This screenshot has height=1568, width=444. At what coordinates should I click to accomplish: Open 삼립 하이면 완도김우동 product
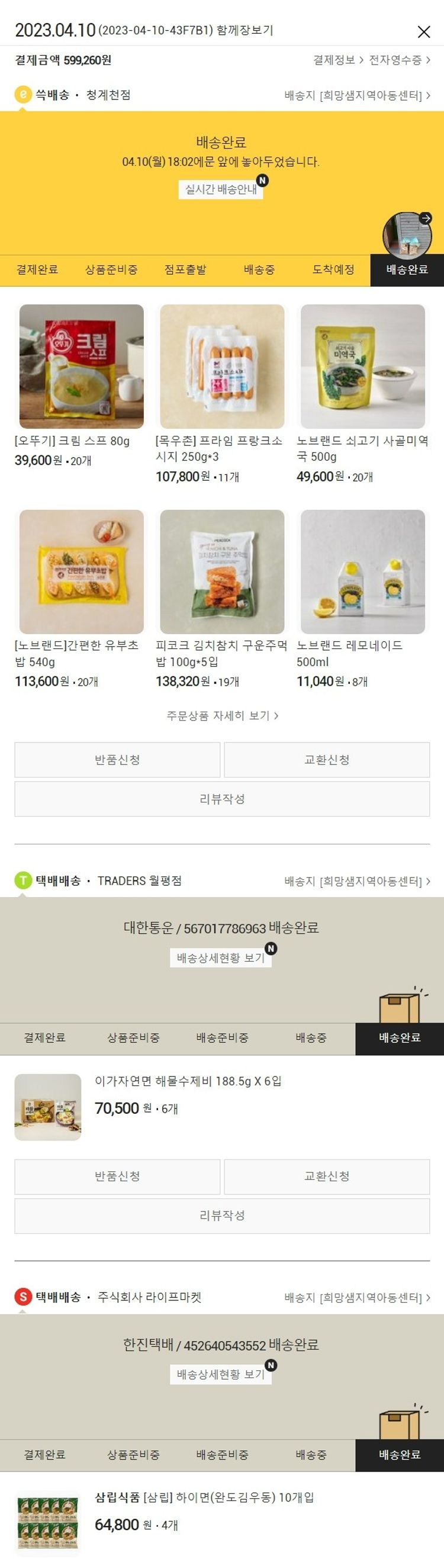pyautogui.click(x=204, y=1497)
